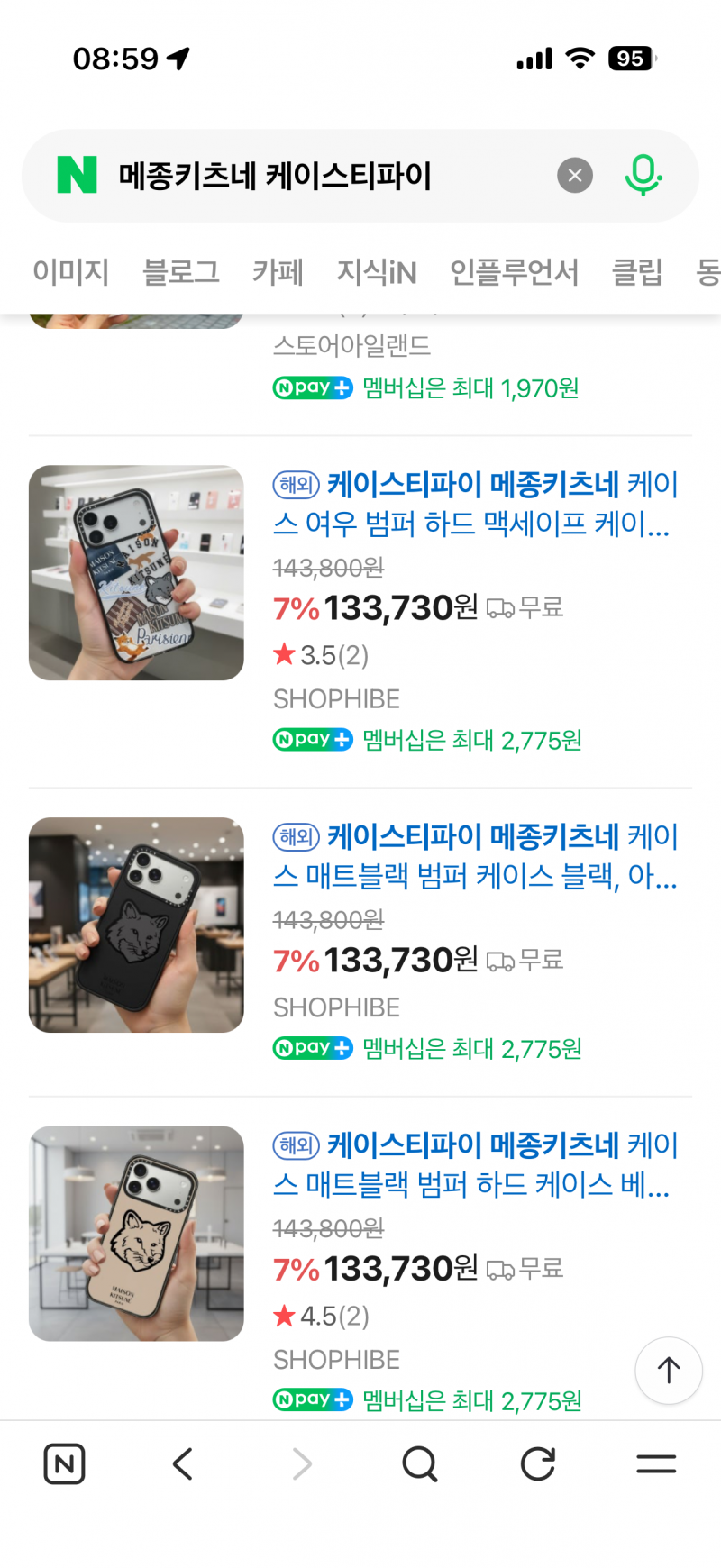The width and height of the screenshot is (721, 1568).
Task: Tap the upward scroll-to-top arrow button
Action: pos(668,1371)
